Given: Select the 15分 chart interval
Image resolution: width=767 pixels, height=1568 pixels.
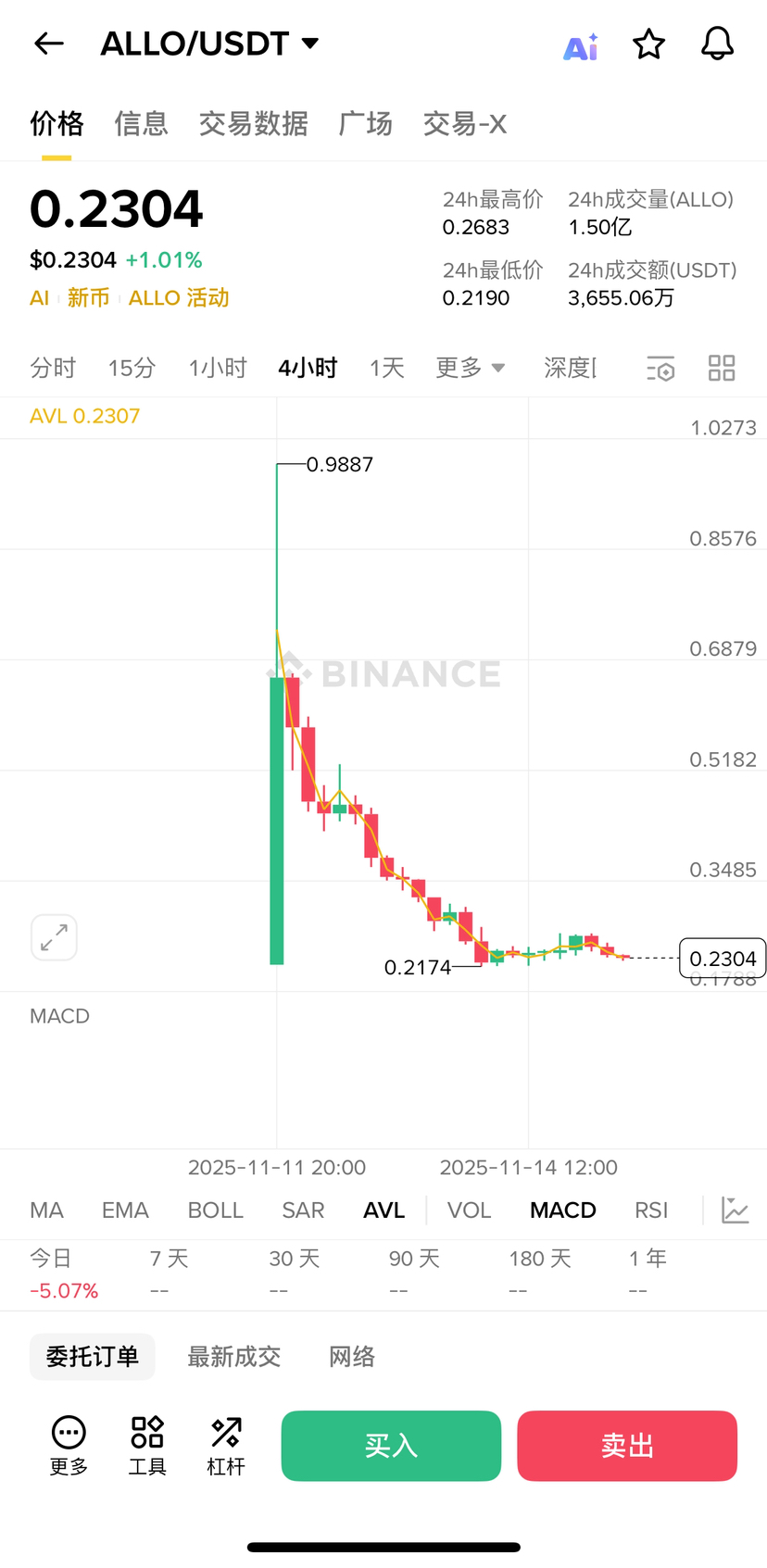Looking at the screenshot, I should [132, 368].
